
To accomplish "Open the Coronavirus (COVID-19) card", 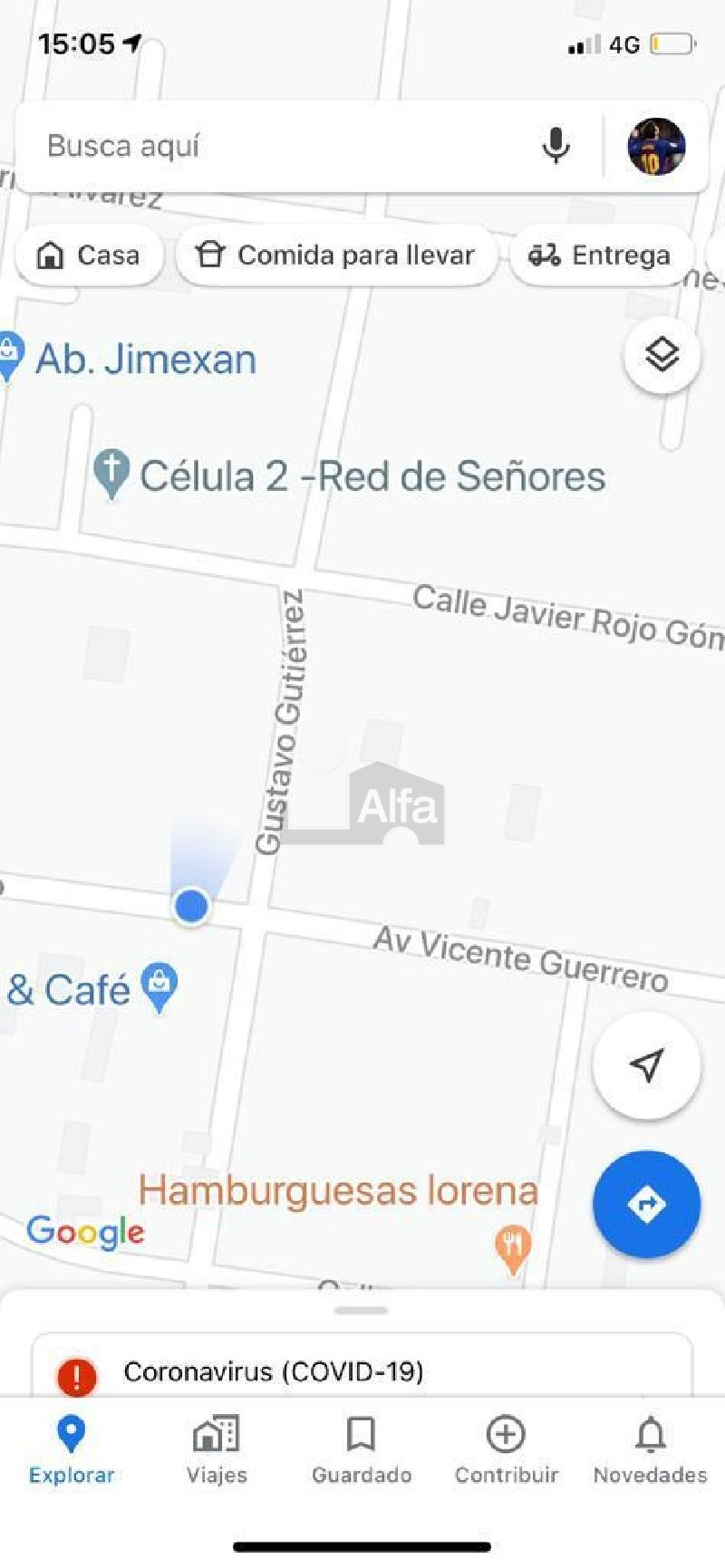I will click(362, 1368).
